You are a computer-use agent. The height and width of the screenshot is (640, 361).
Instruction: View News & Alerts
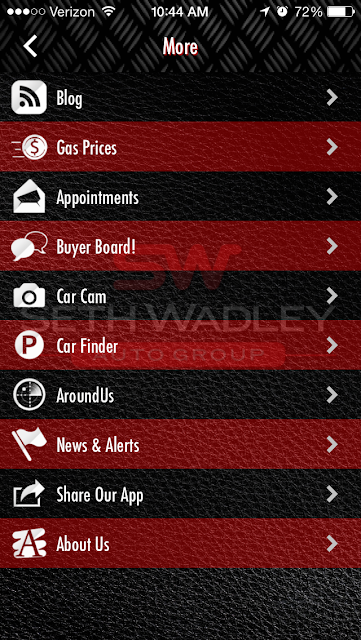180,444
